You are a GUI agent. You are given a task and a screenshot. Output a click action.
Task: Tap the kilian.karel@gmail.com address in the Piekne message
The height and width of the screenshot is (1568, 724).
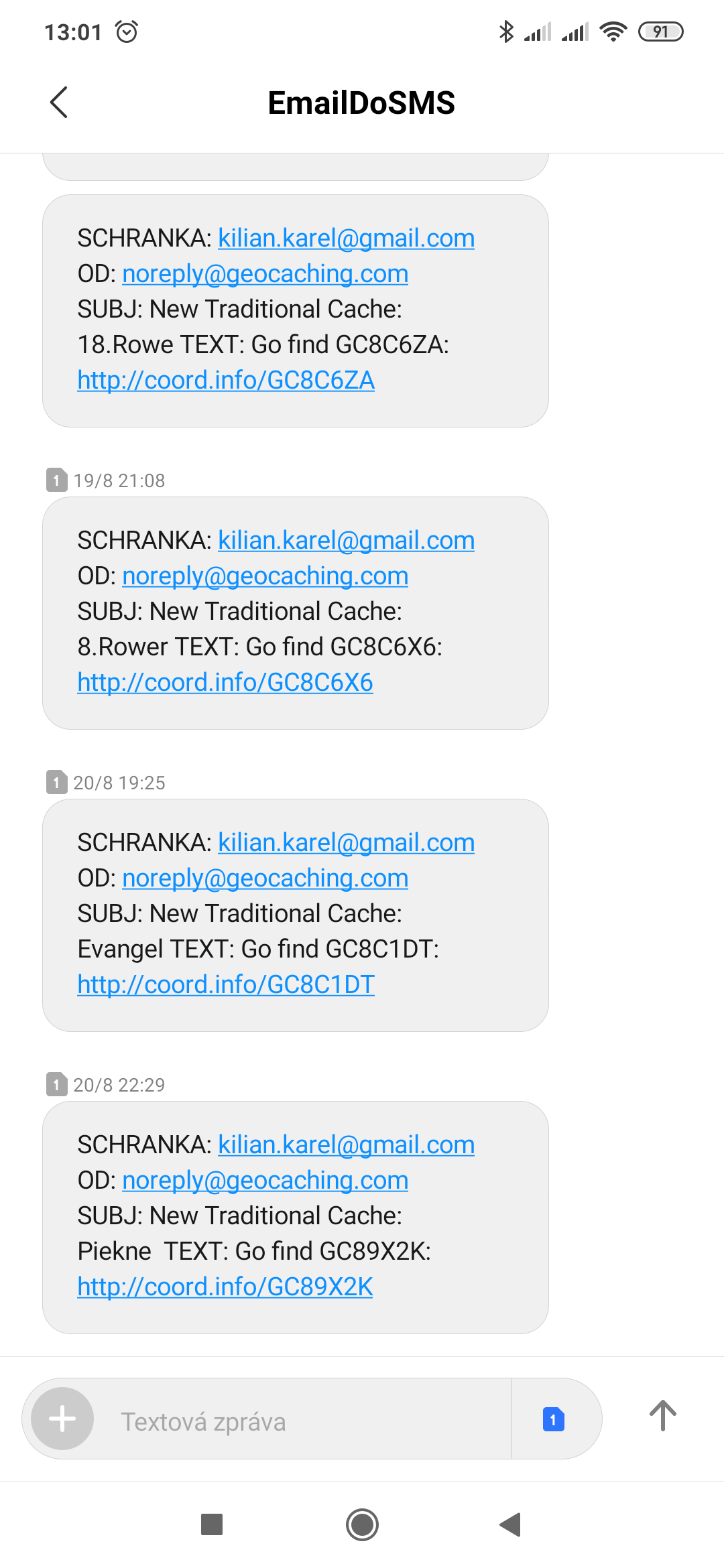346,1145
